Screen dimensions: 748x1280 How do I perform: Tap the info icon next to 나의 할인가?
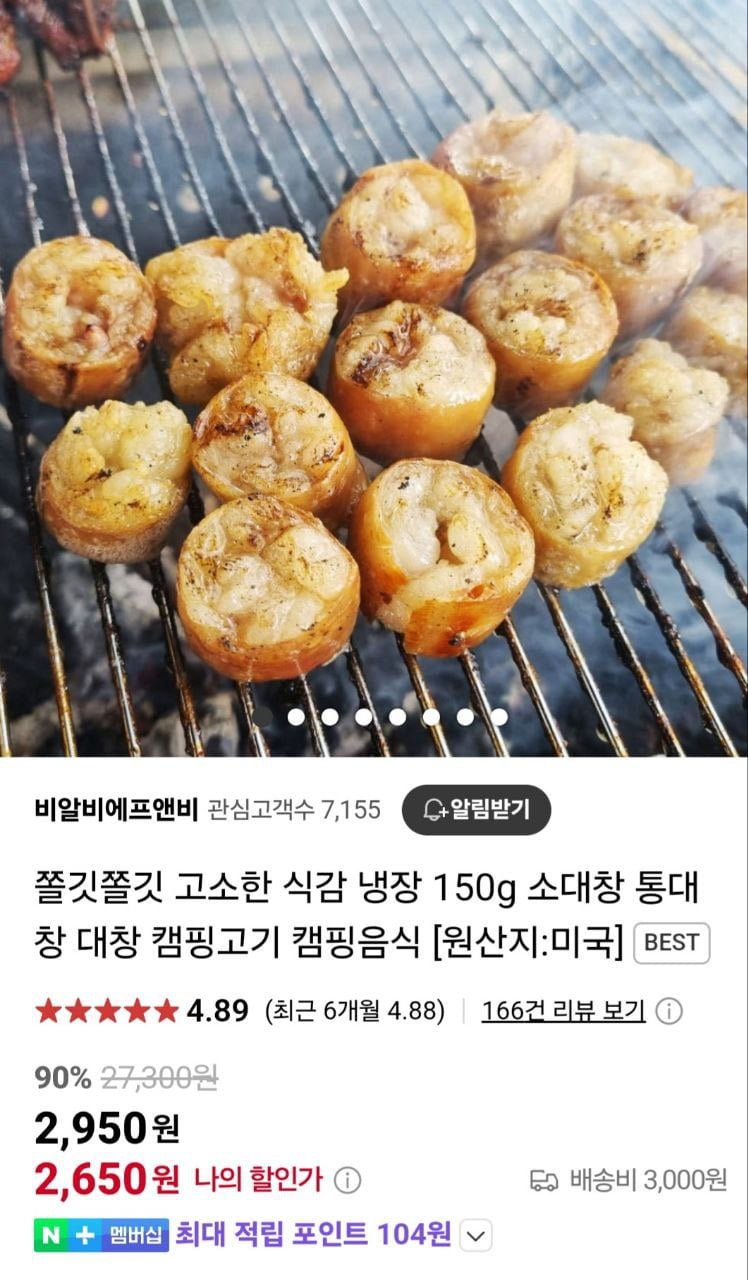click(347, 1180)
